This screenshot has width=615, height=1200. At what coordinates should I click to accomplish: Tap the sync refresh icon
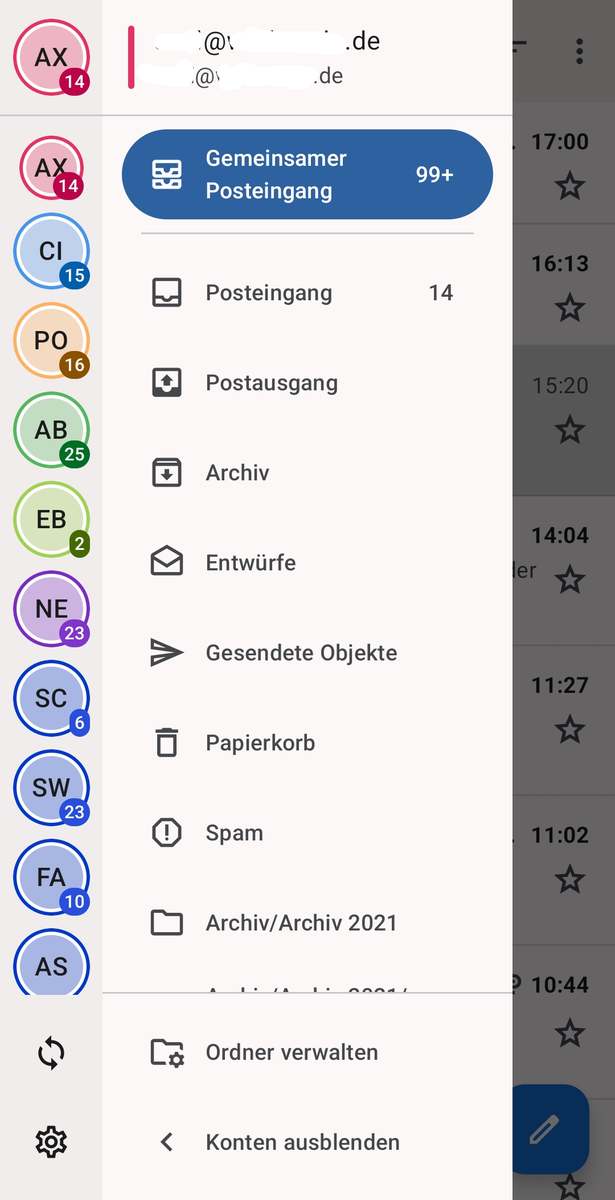51,1052
